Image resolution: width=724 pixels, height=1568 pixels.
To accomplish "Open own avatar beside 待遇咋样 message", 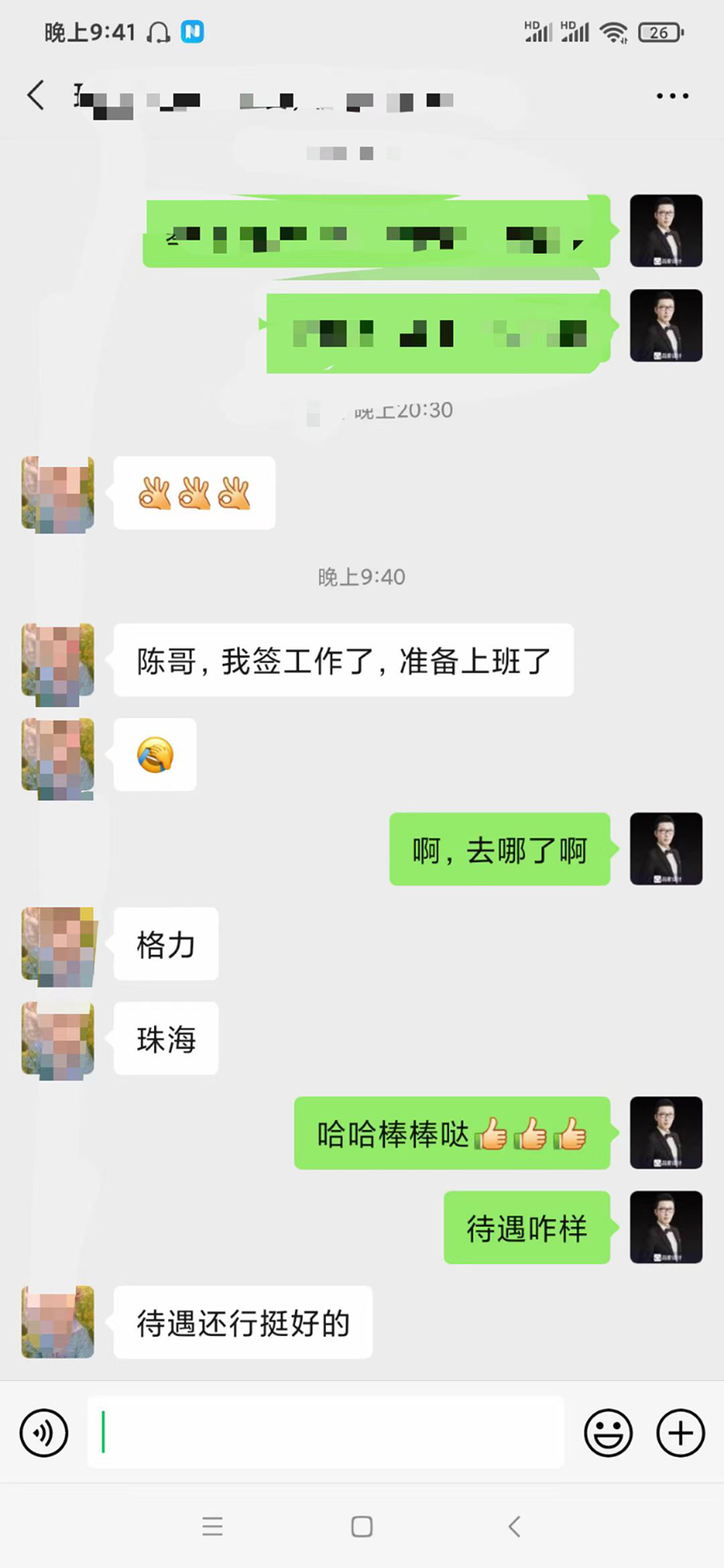I will point(665,1227).
